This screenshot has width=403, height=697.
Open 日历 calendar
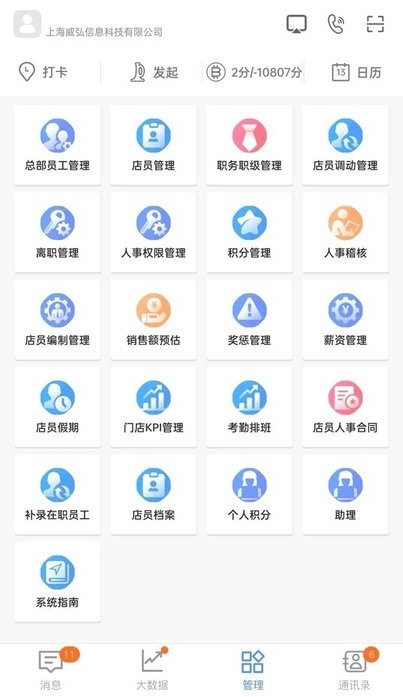(x=356, y=72)
